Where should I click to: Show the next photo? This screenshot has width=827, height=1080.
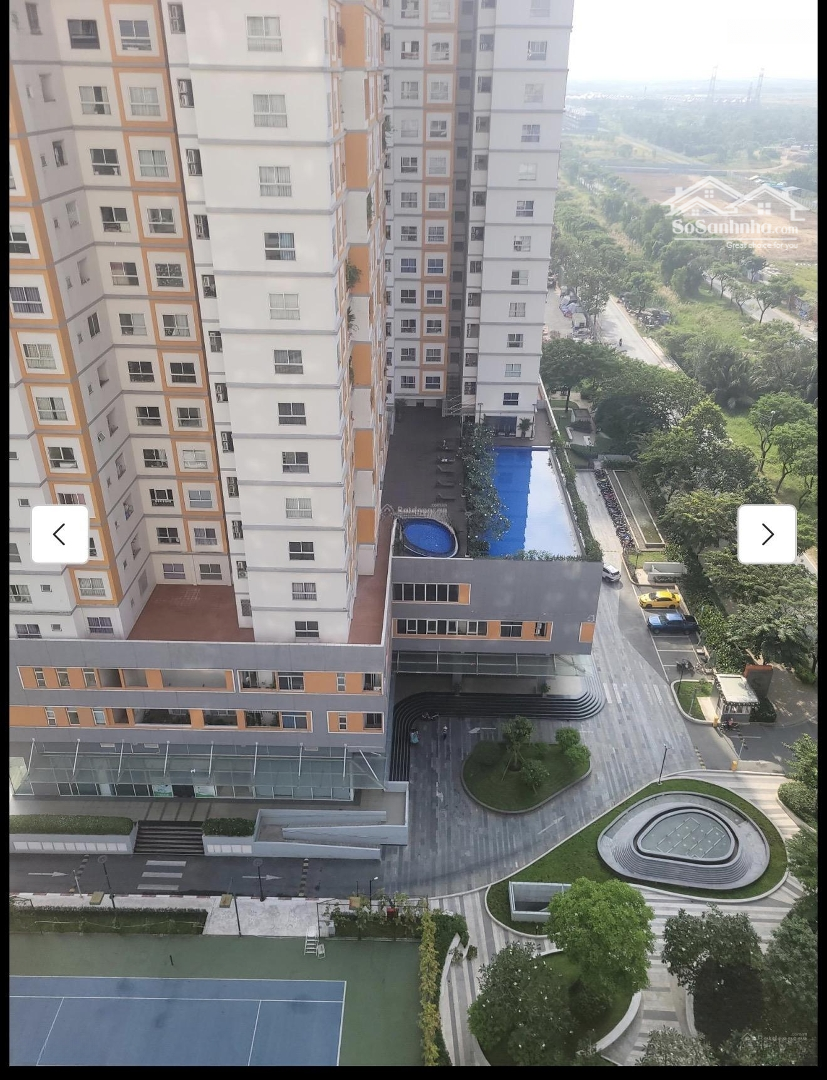coord(767,535)
